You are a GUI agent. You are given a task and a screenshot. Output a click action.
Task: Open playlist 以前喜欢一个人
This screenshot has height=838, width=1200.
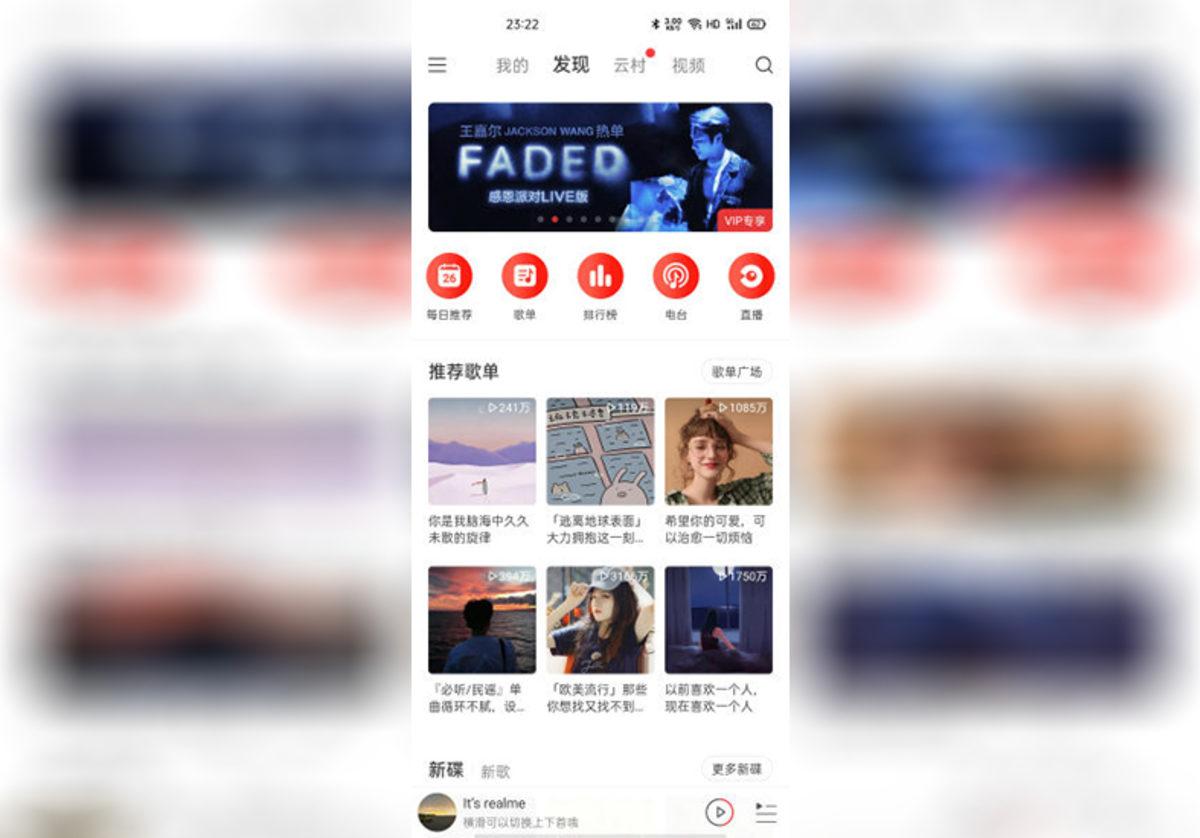pyautogui.click(x=718, y=620)
